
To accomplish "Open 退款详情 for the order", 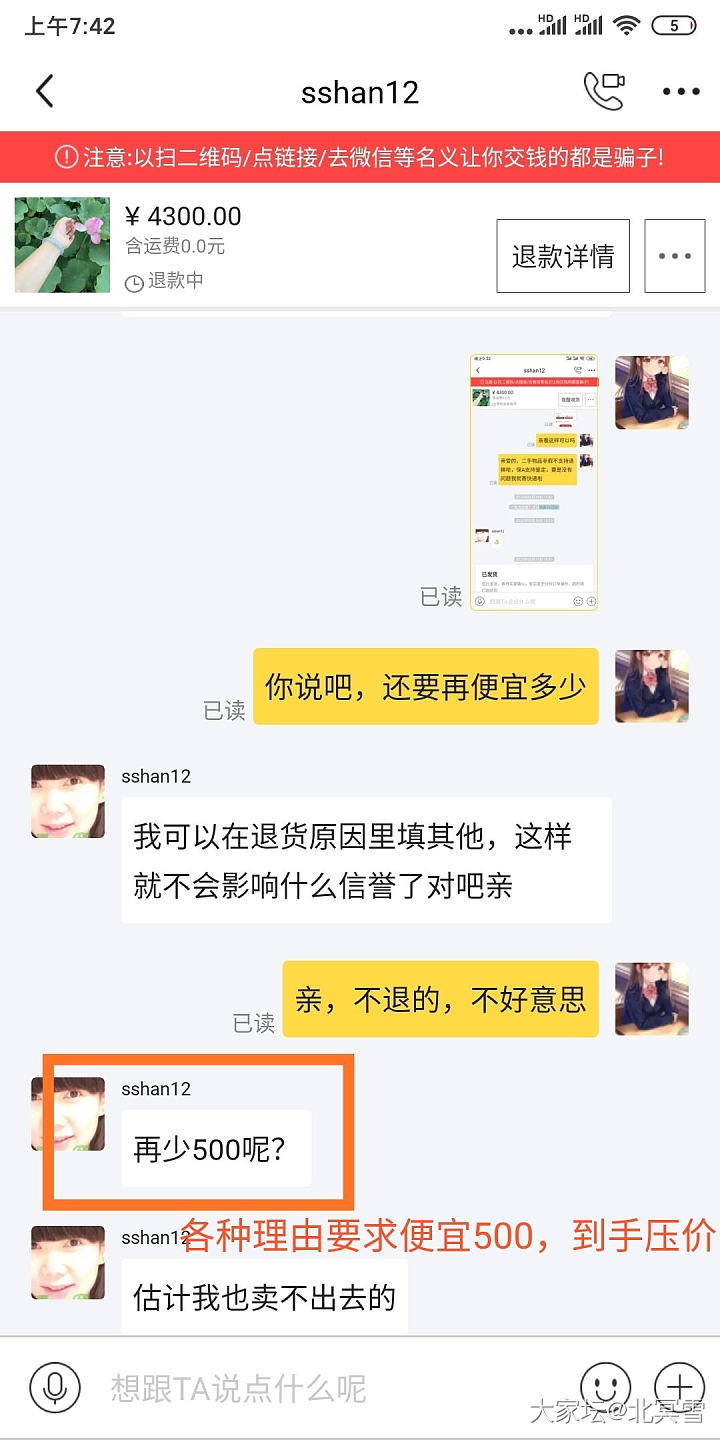I will coord(563,257).
